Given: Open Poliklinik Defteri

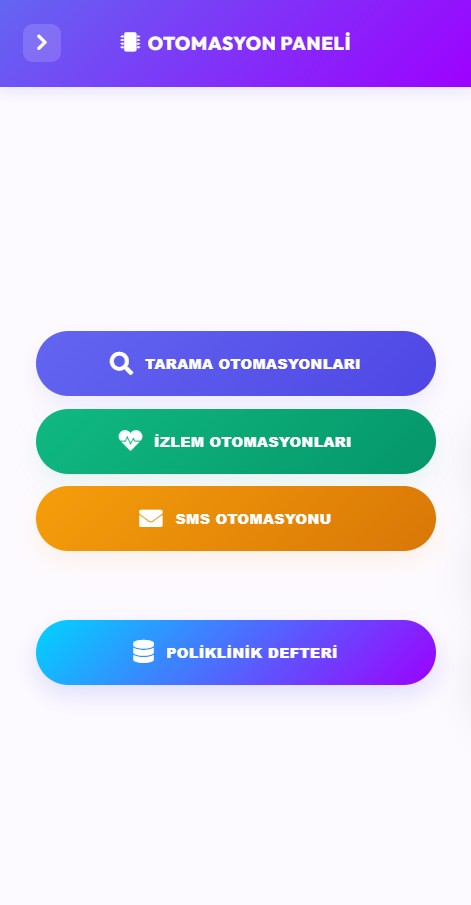Looking at the screenshot, I should point(236,652).
